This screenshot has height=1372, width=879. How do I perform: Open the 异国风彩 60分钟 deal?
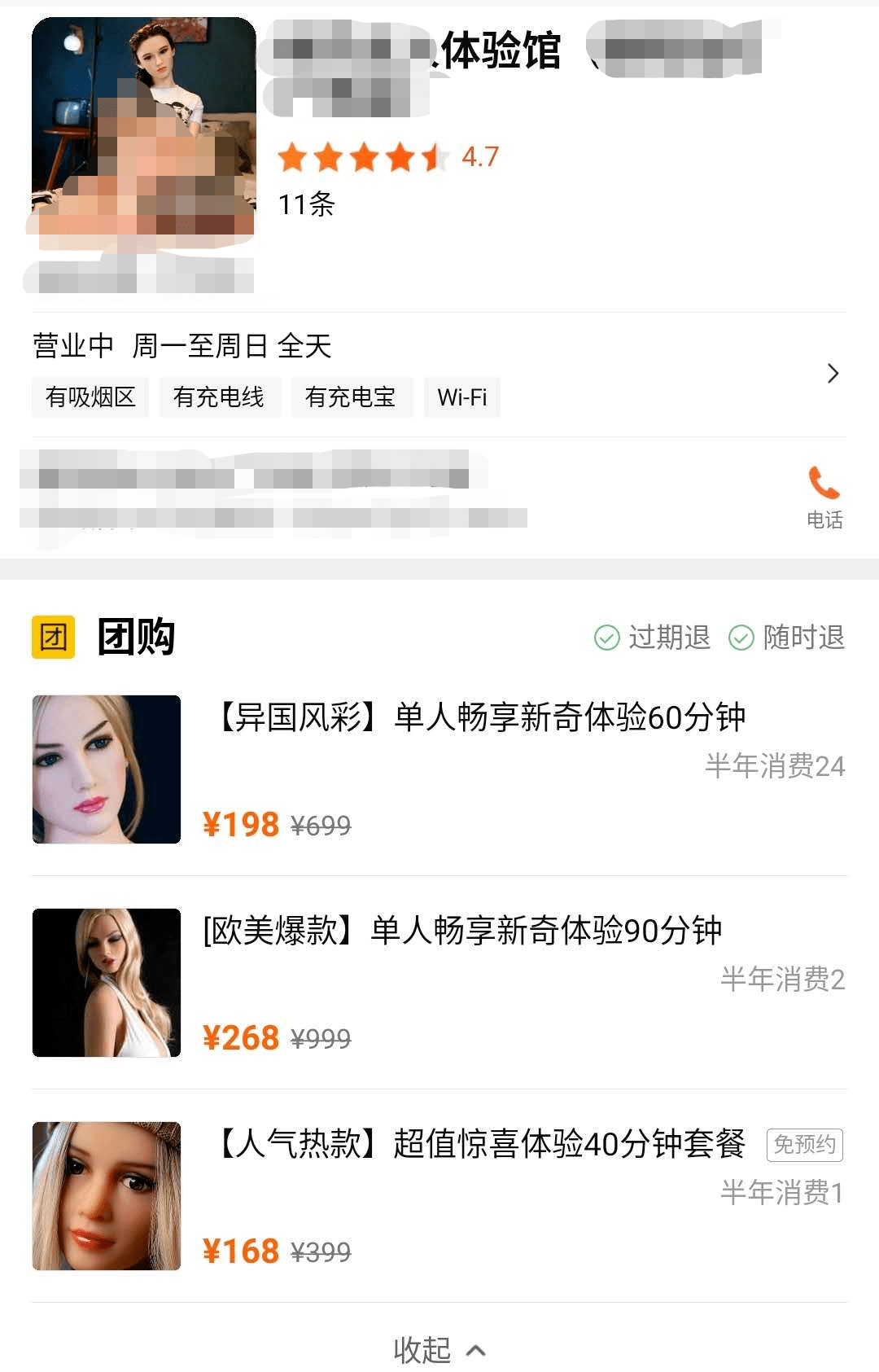click(480, 718)
